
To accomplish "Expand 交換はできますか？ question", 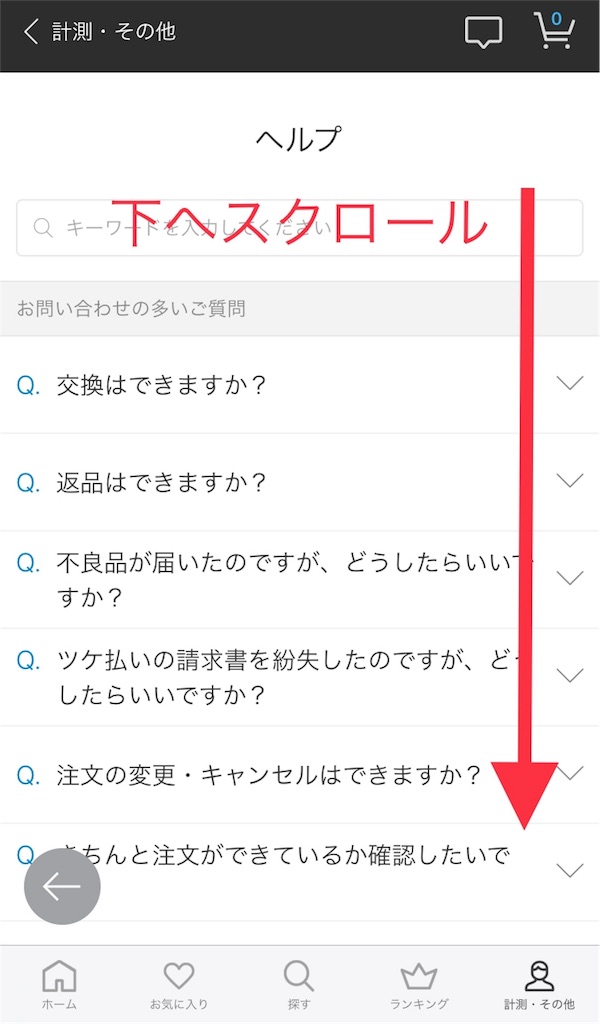I will coord(299,385).
